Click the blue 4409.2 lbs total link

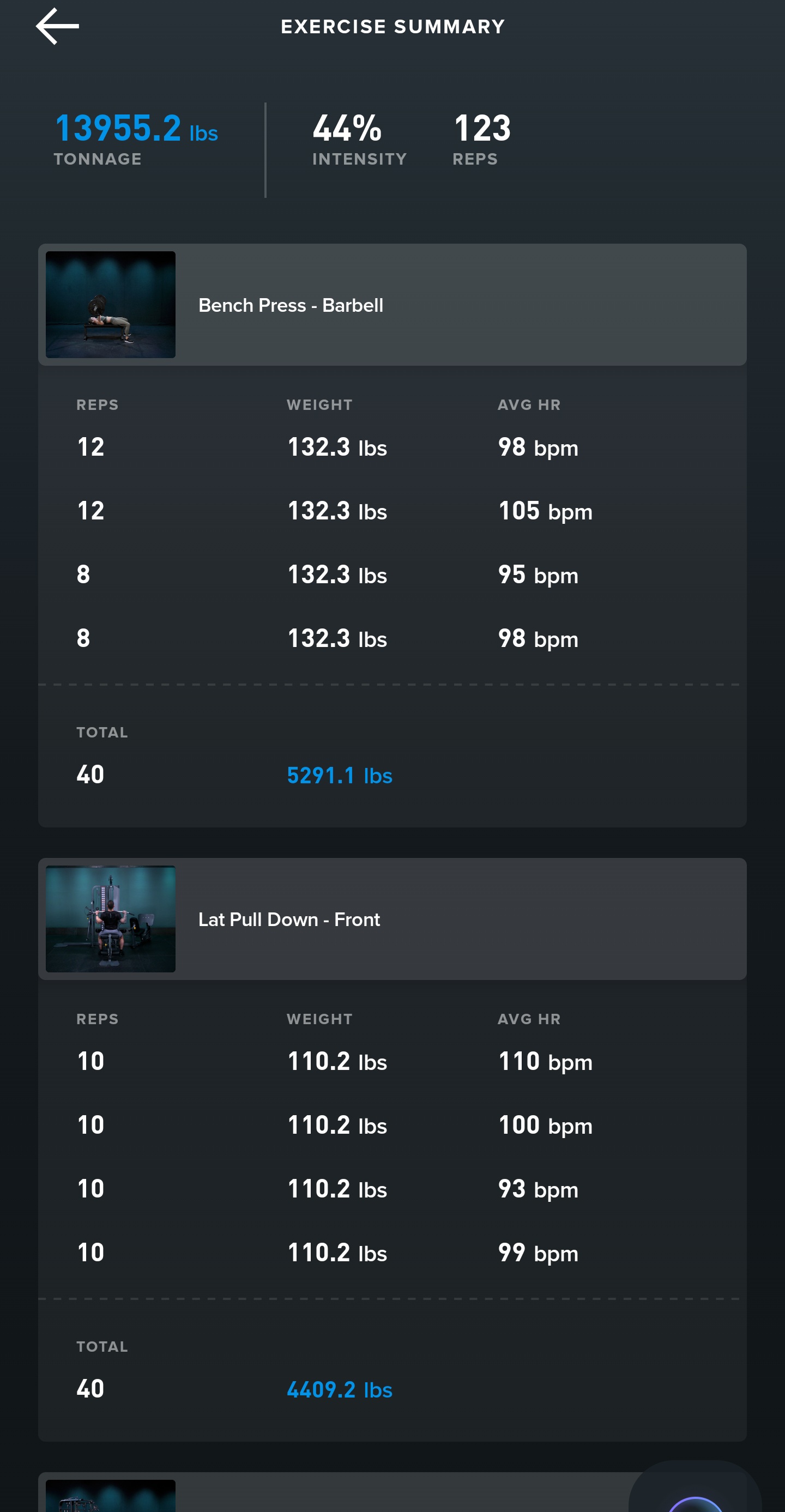pyautogui.click(x=340, y=1389)
